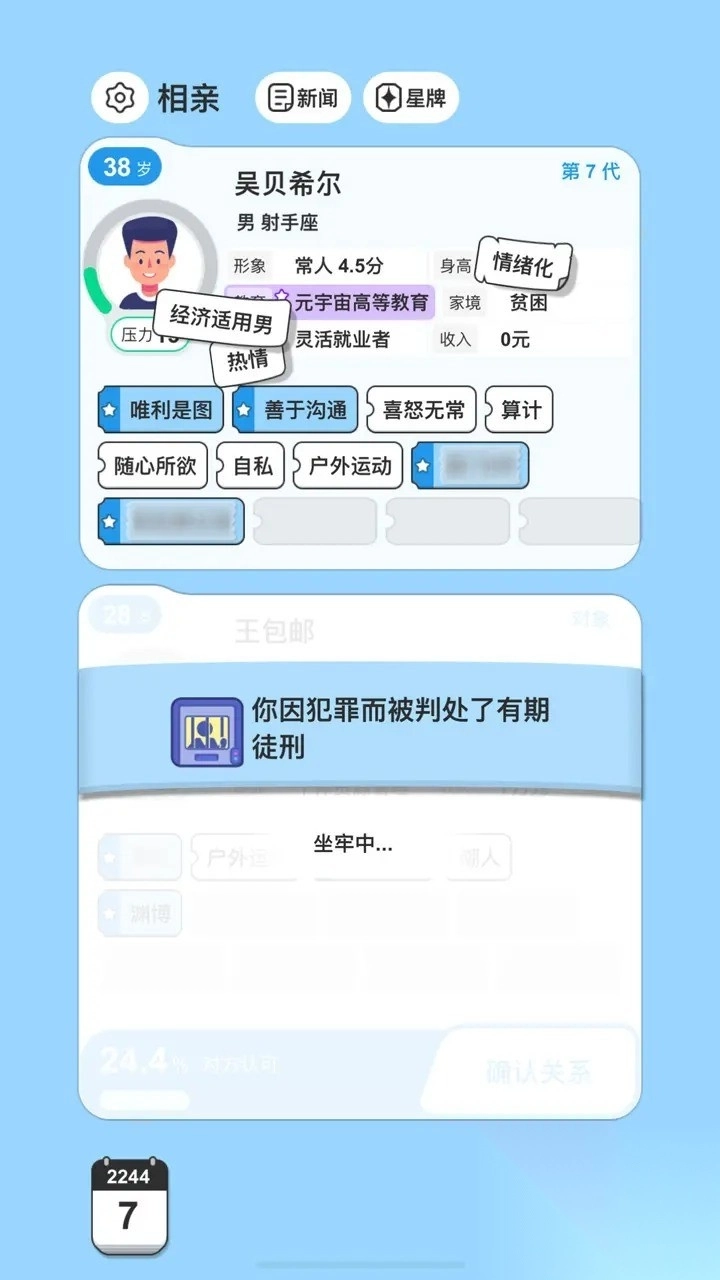The width and height of the screenshot is (720, 1280).
Task: Select the 自私 trait tag
Action: pos(250,466)
